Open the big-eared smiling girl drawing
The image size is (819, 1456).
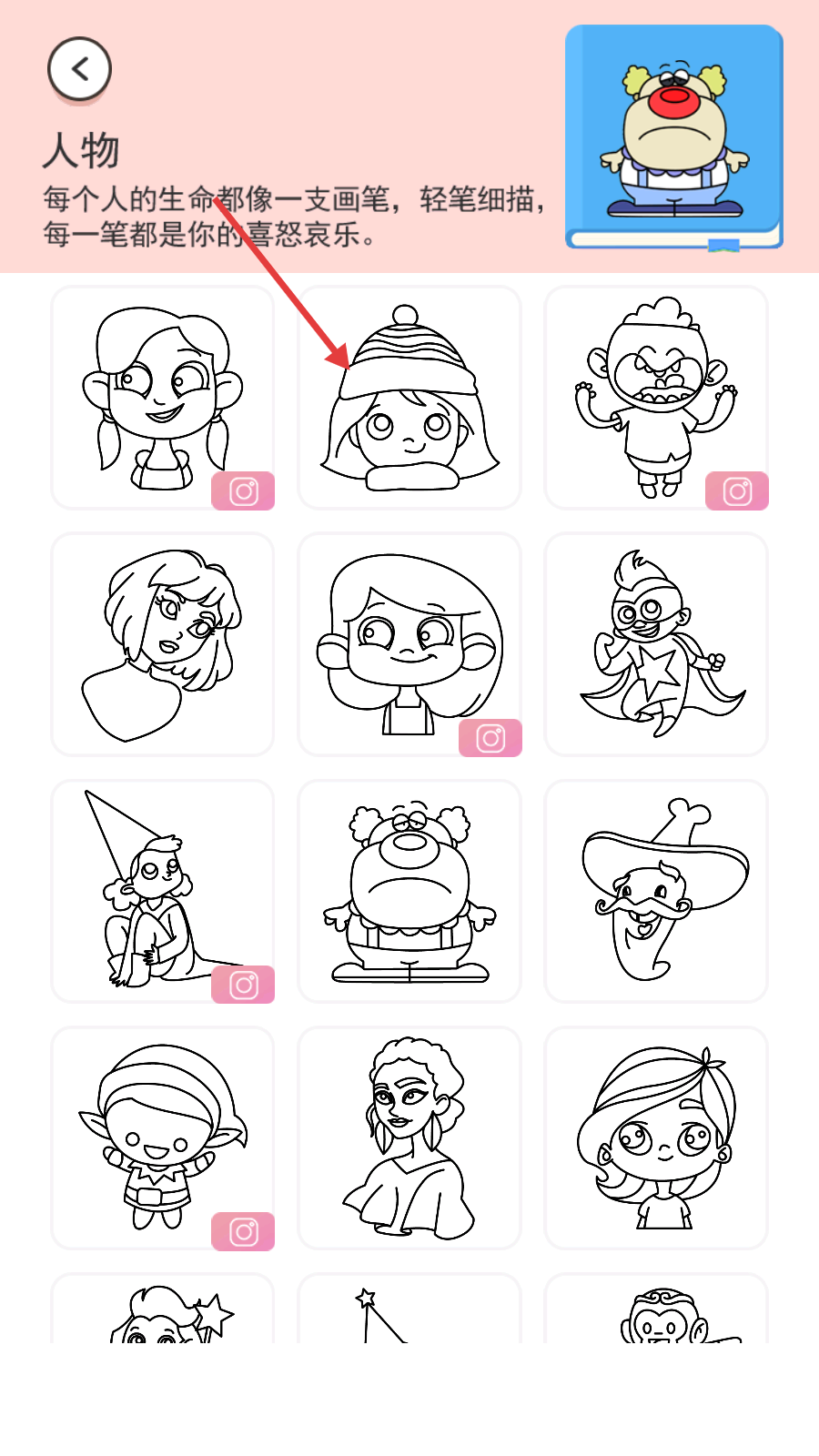[409, 644]
